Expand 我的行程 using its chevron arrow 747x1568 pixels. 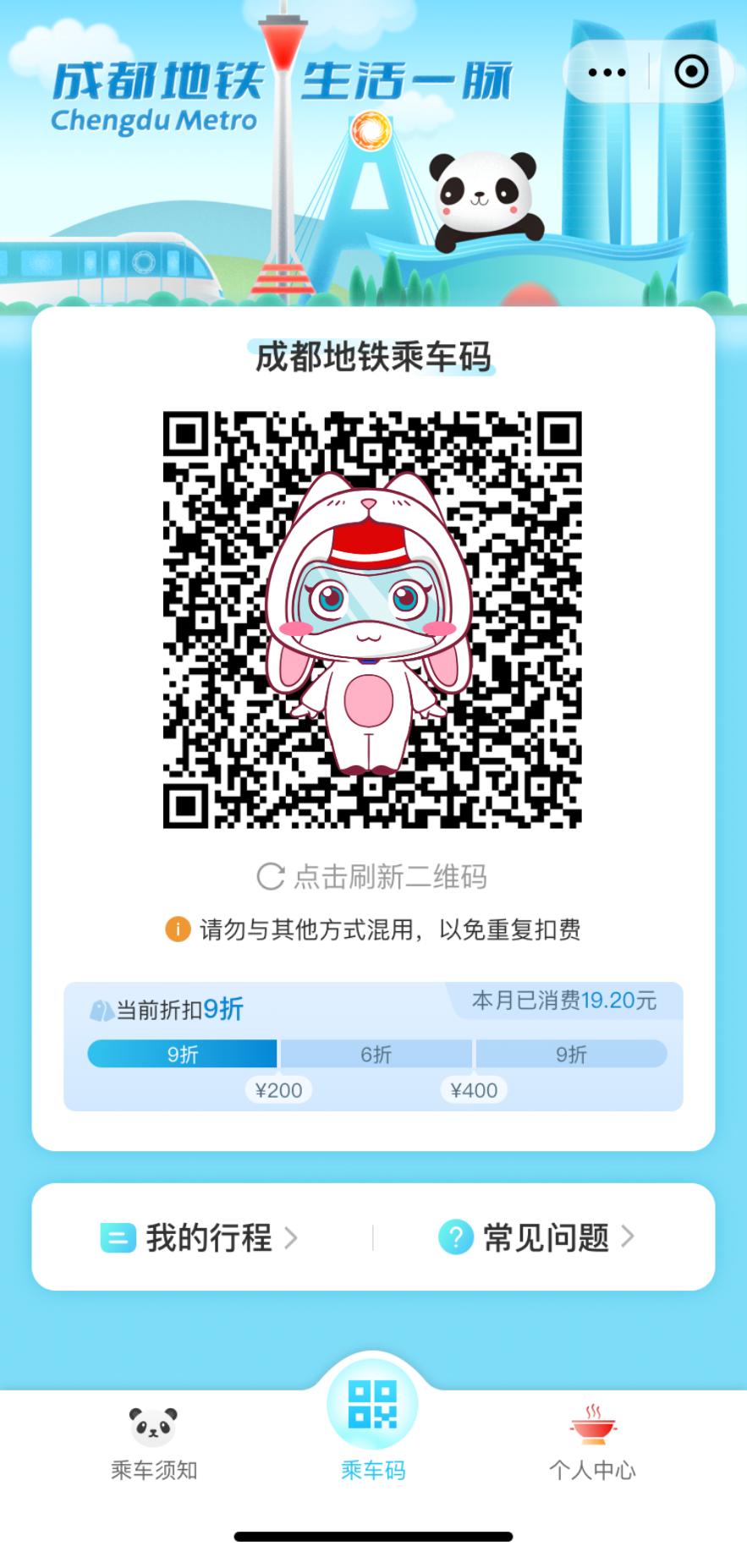pos(294,1237)
